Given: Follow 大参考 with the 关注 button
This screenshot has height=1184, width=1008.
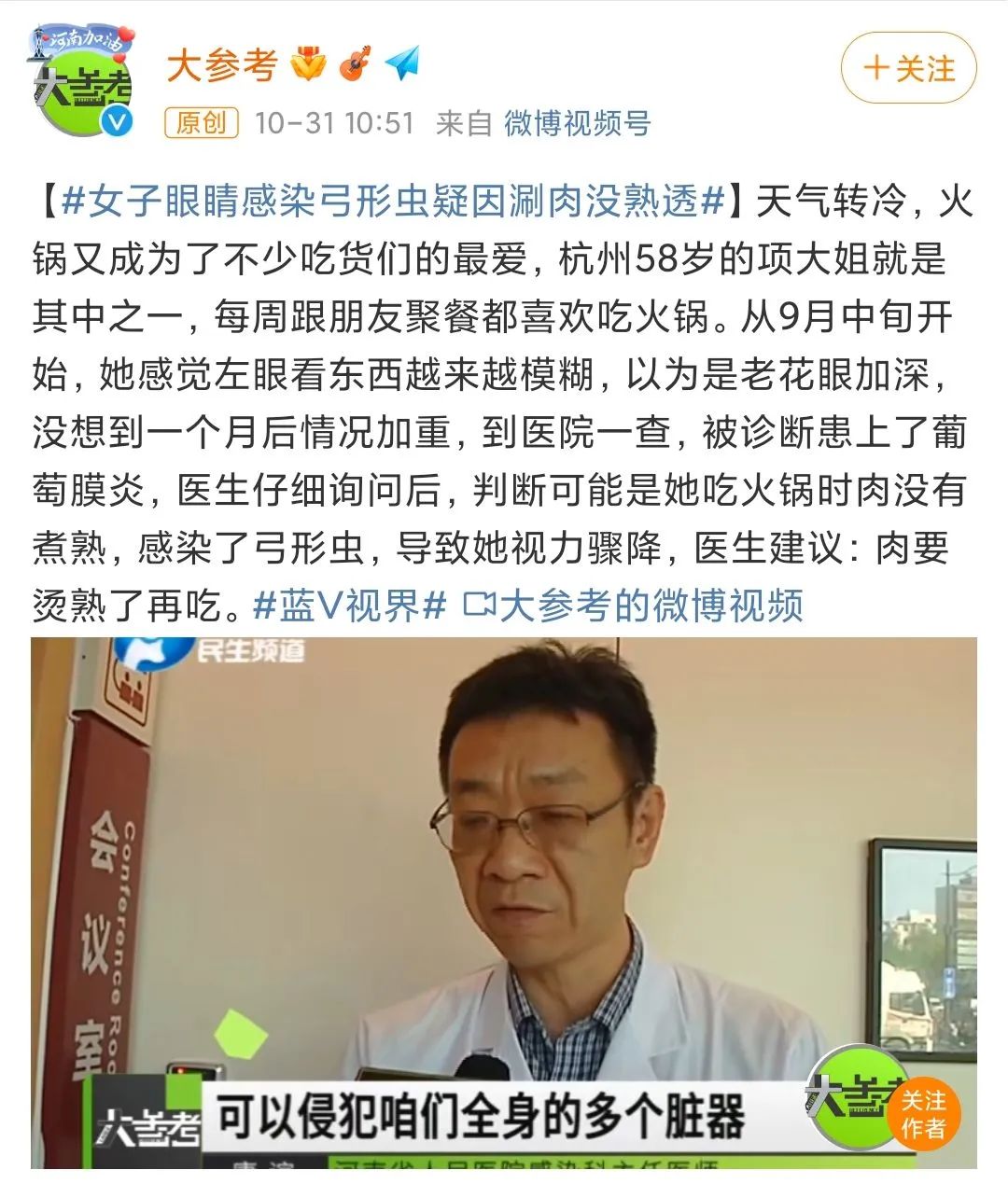Looking at the screenshot, I should click(x=909, y=69).
